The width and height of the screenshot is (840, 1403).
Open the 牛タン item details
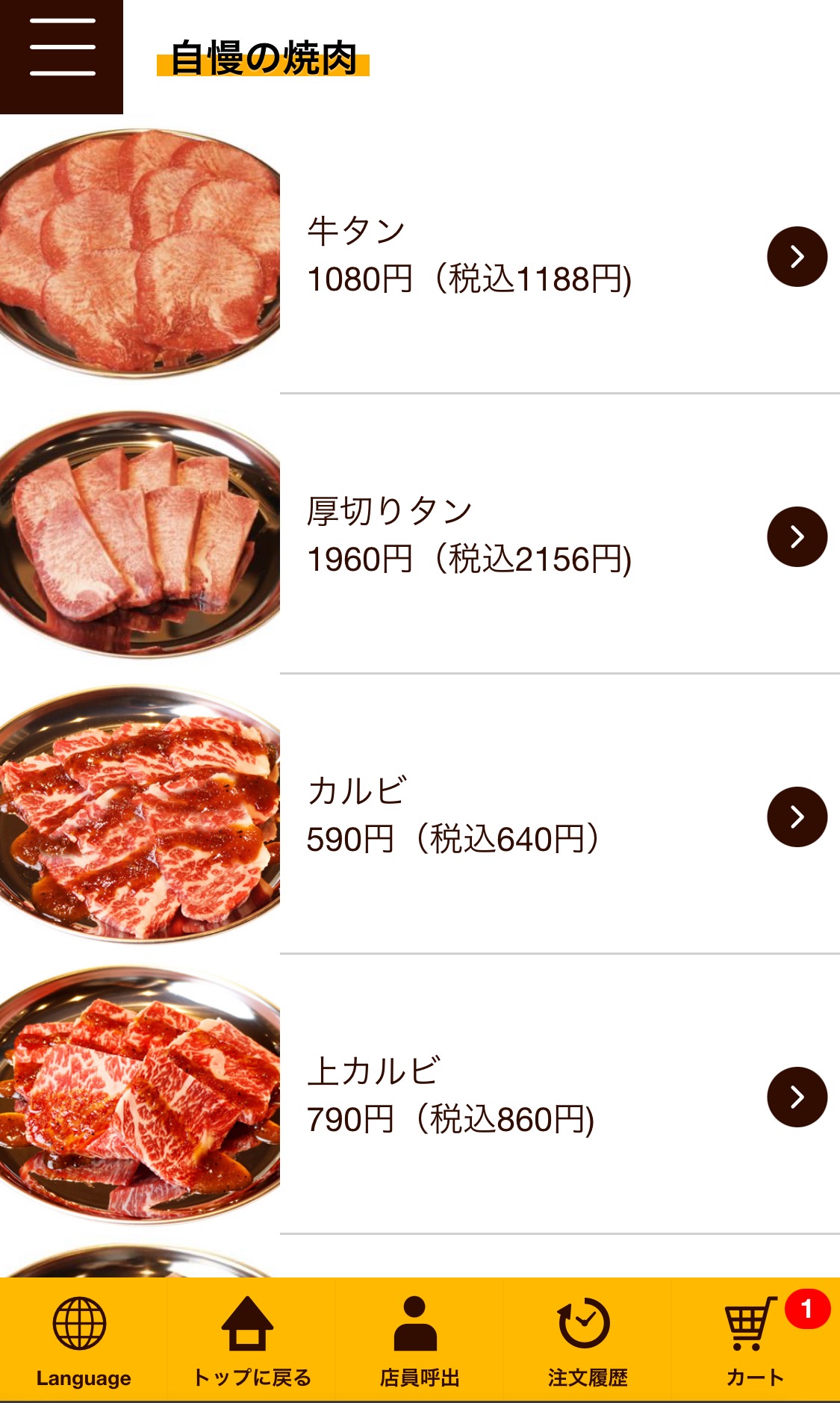click(x=797, y=256)
